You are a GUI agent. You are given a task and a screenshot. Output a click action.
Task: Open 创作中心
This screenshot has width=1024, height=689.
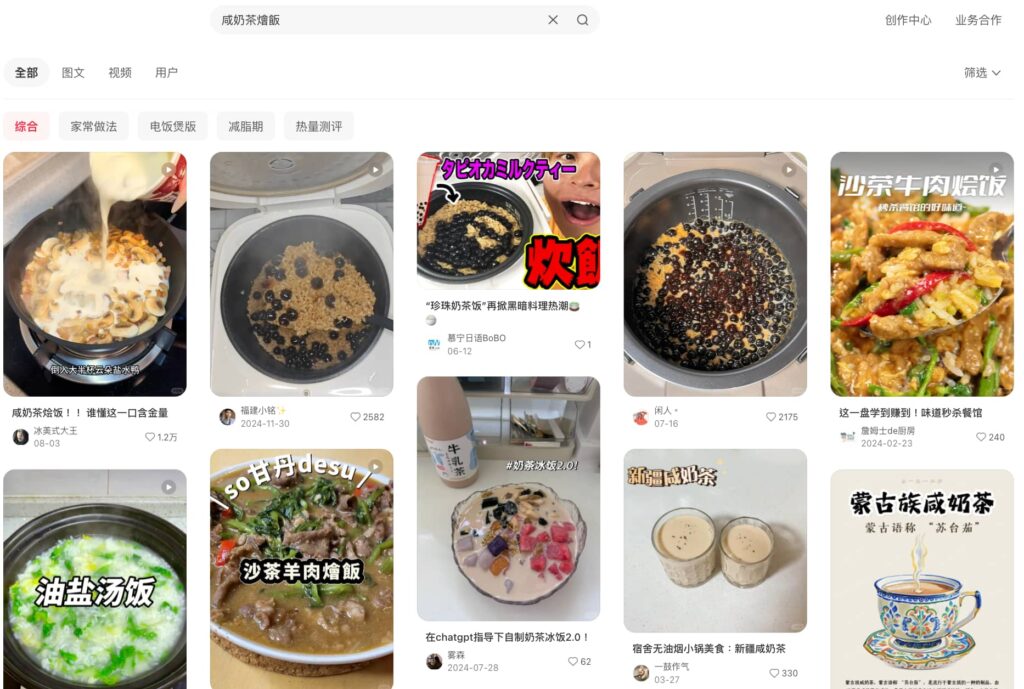coord(907,20)
